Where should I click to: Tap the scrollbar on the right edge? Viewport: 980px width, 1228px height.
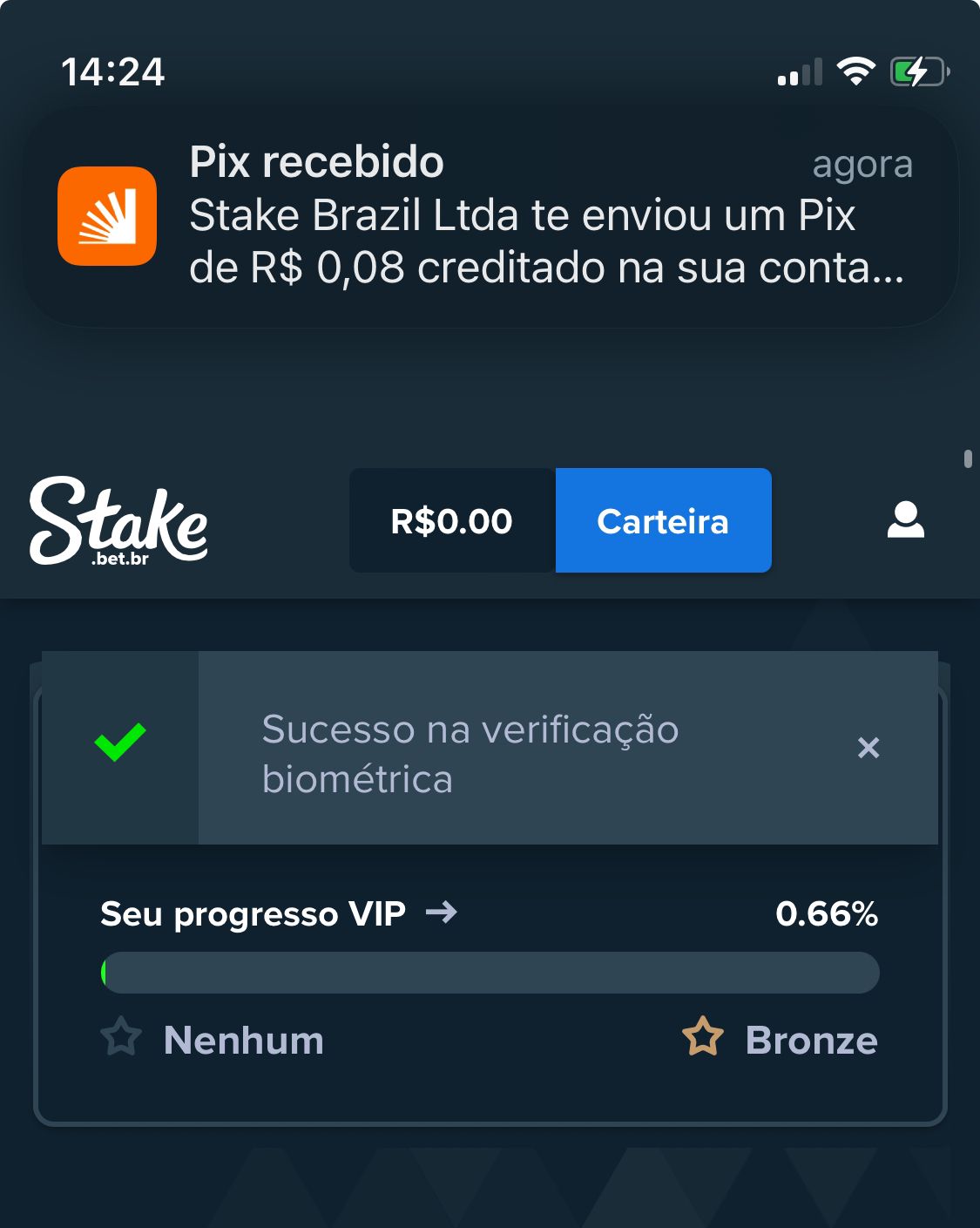pos(968,459)
